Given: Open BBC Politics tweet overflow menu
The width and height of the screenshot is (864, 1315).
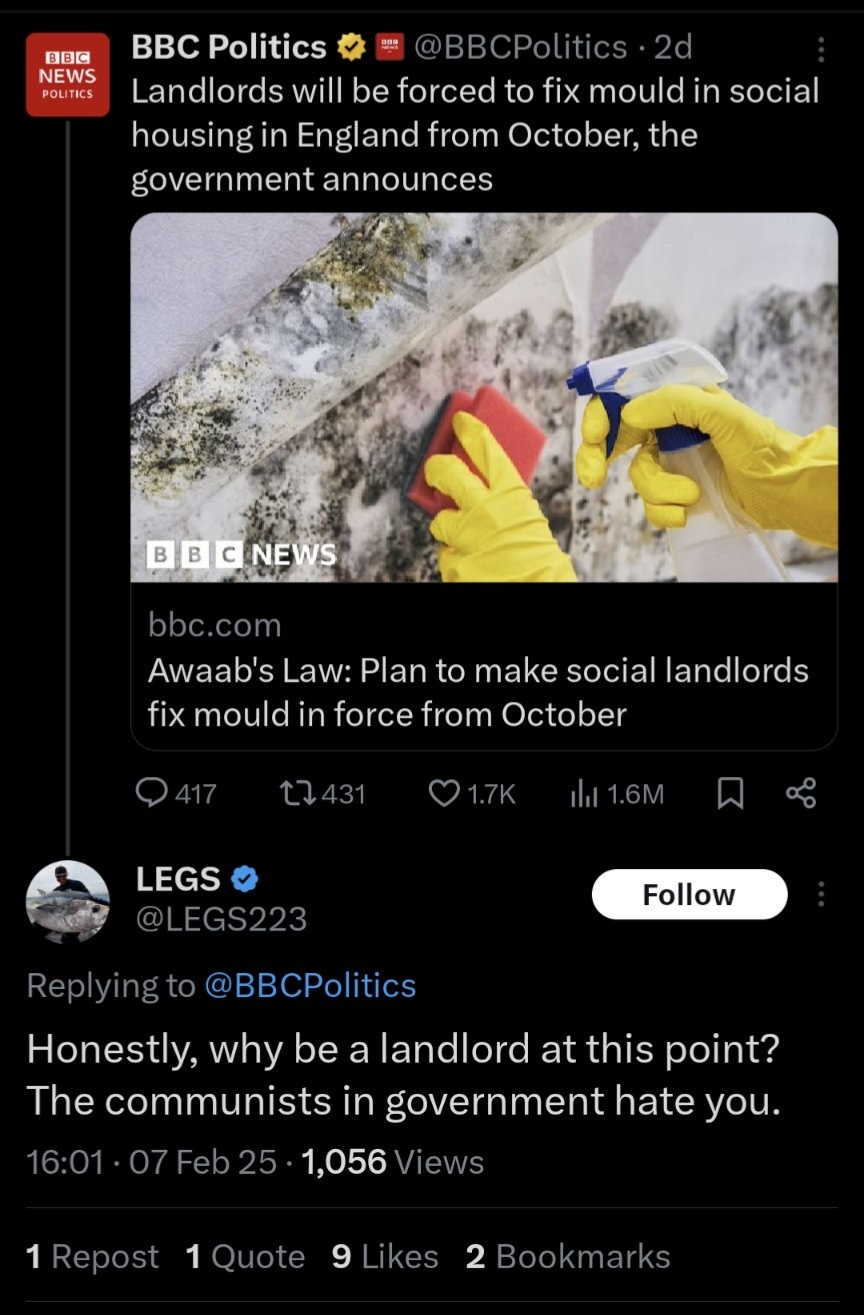Looking at the screenshot, I should click(821, 50).
